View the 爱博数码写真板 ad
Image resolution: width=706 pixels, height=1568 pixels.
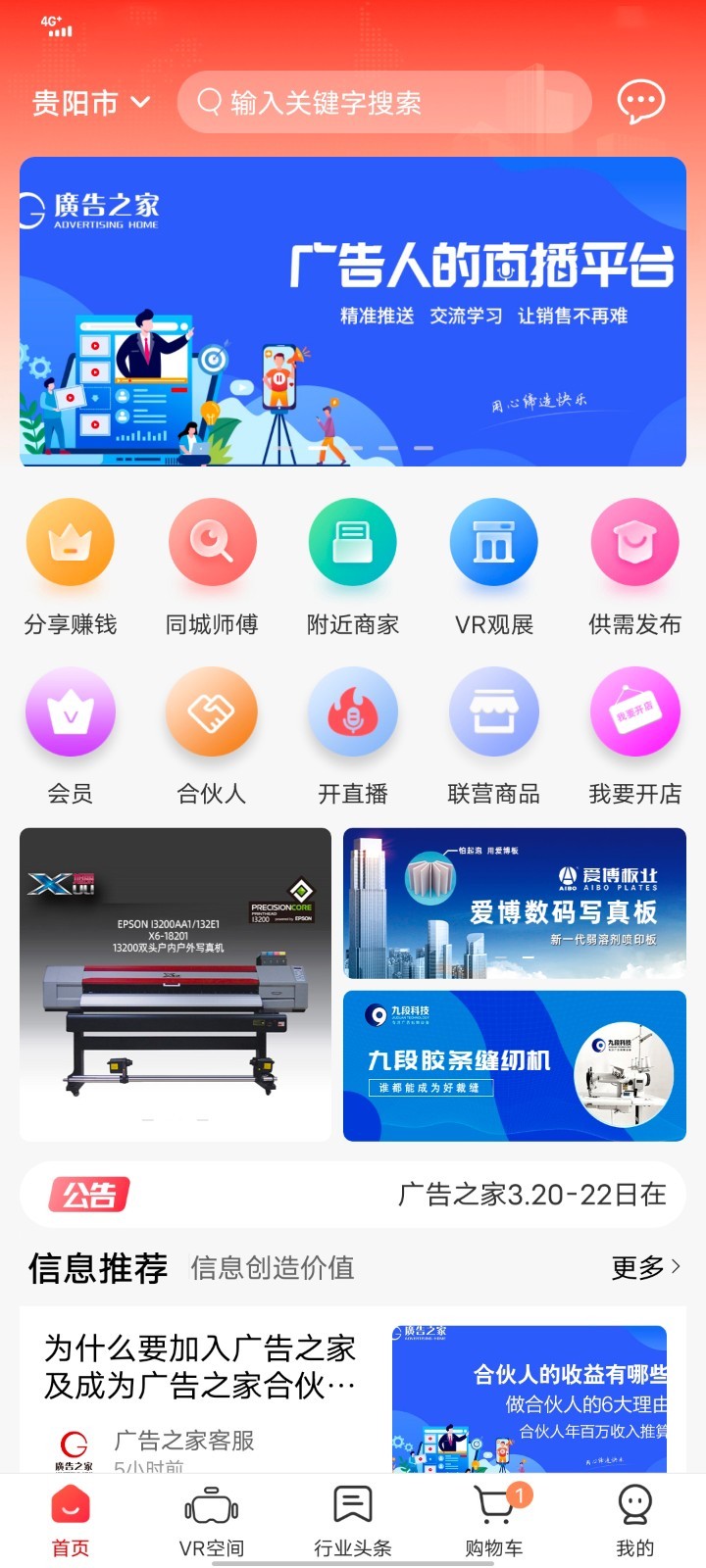pos(515,904)
